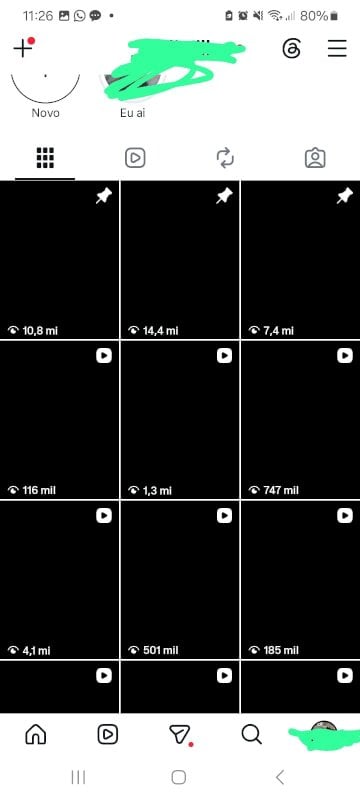The image size is (360, 800).
Task: Play the reel with 747 mil views
Action: point(300,420)
